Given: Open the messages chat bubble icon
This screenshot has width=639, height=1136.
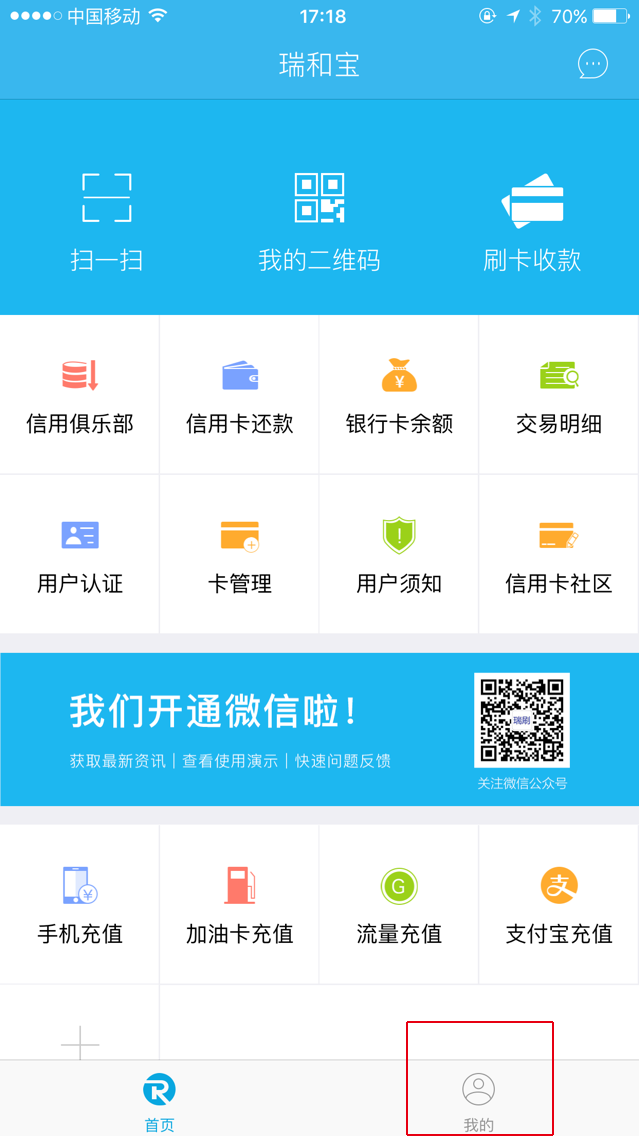Looking at the screenshot, I should 592,65.
